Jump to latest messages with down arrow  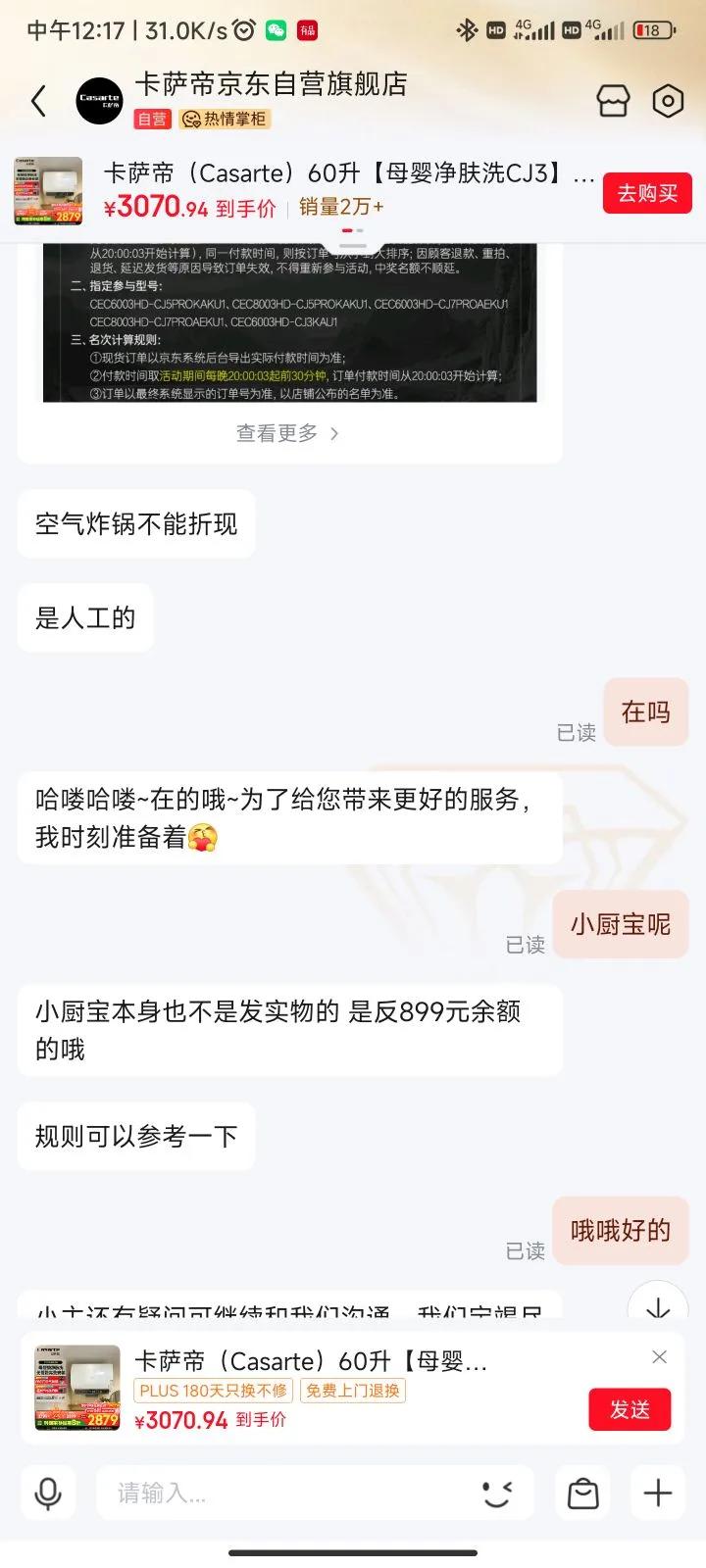pyautogui.click(x=657, y=1306)
